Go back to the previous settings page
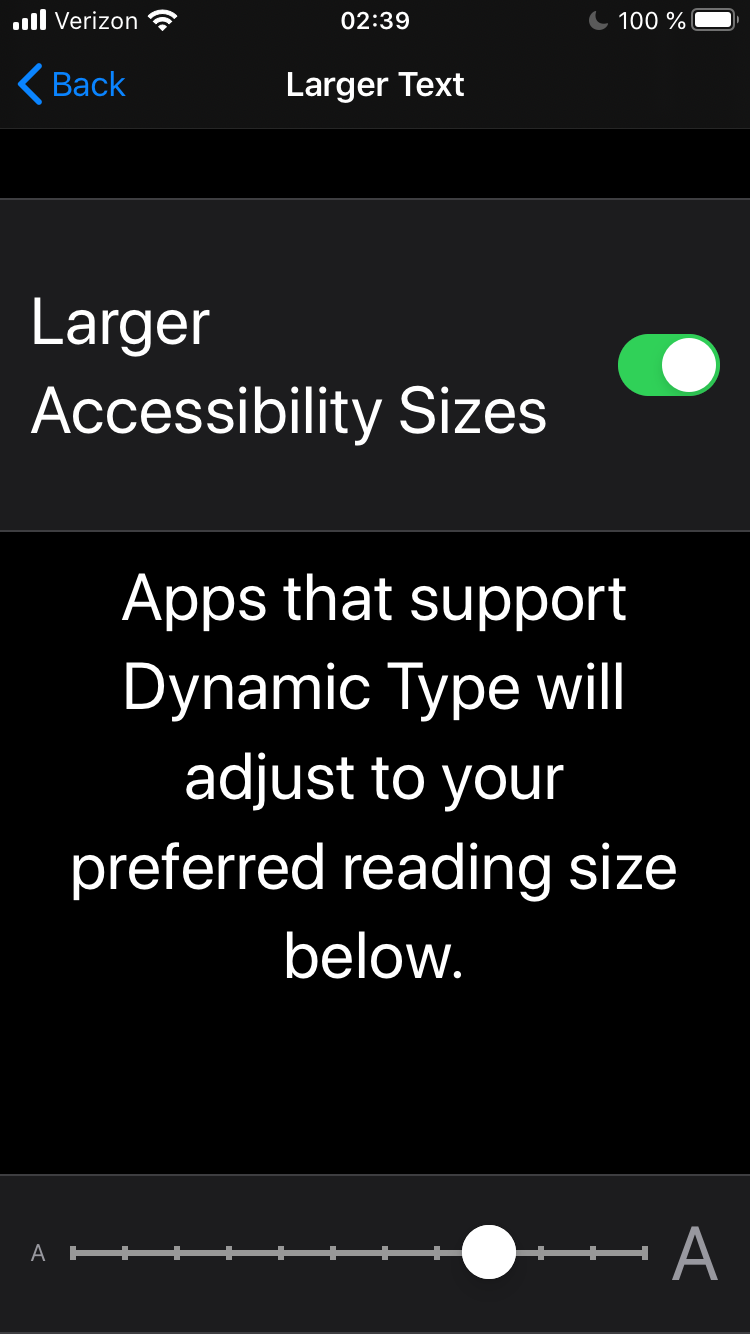The width and height of the screenshot is (750, 1334). 72,85
